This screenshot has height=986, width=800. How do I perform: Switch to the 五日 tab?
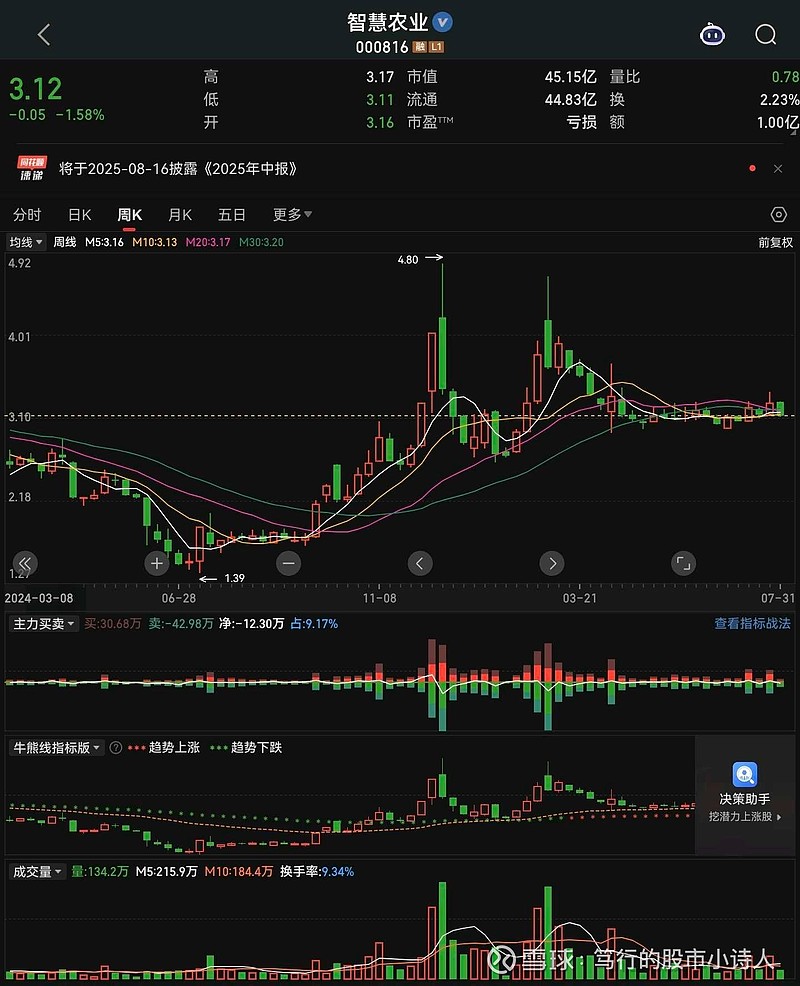[232, 215]
